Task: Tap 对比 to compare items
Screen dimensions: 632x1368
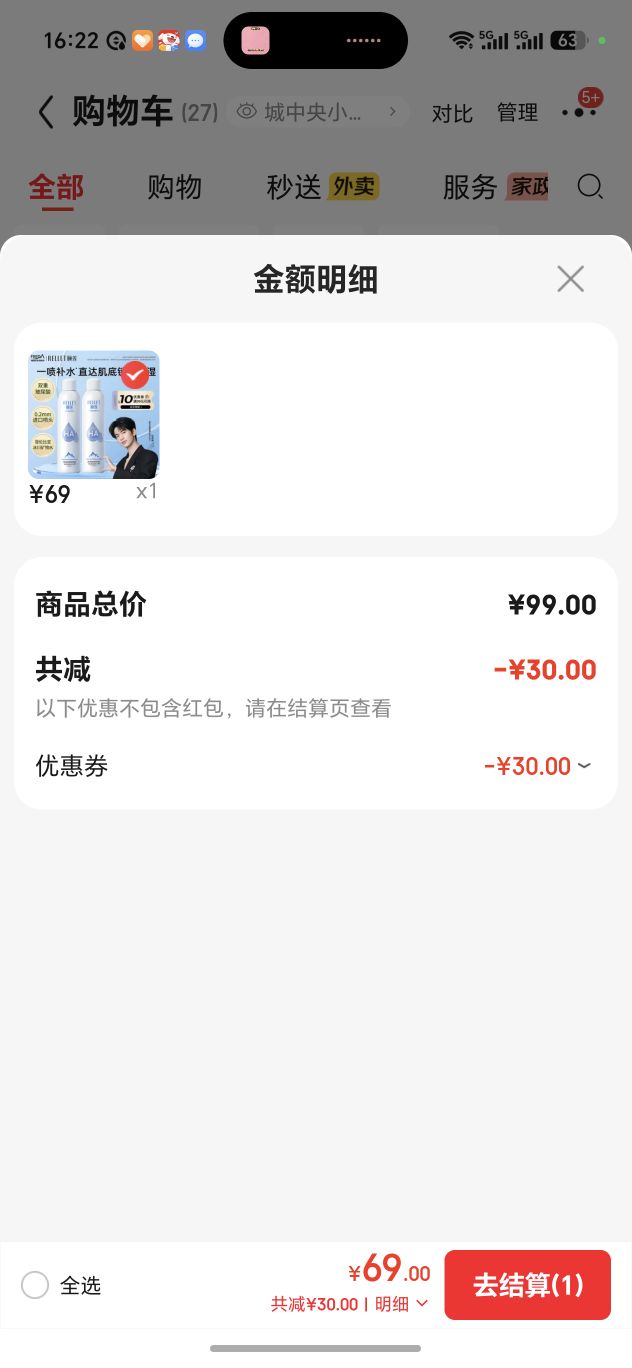Action: pos(452,113)
